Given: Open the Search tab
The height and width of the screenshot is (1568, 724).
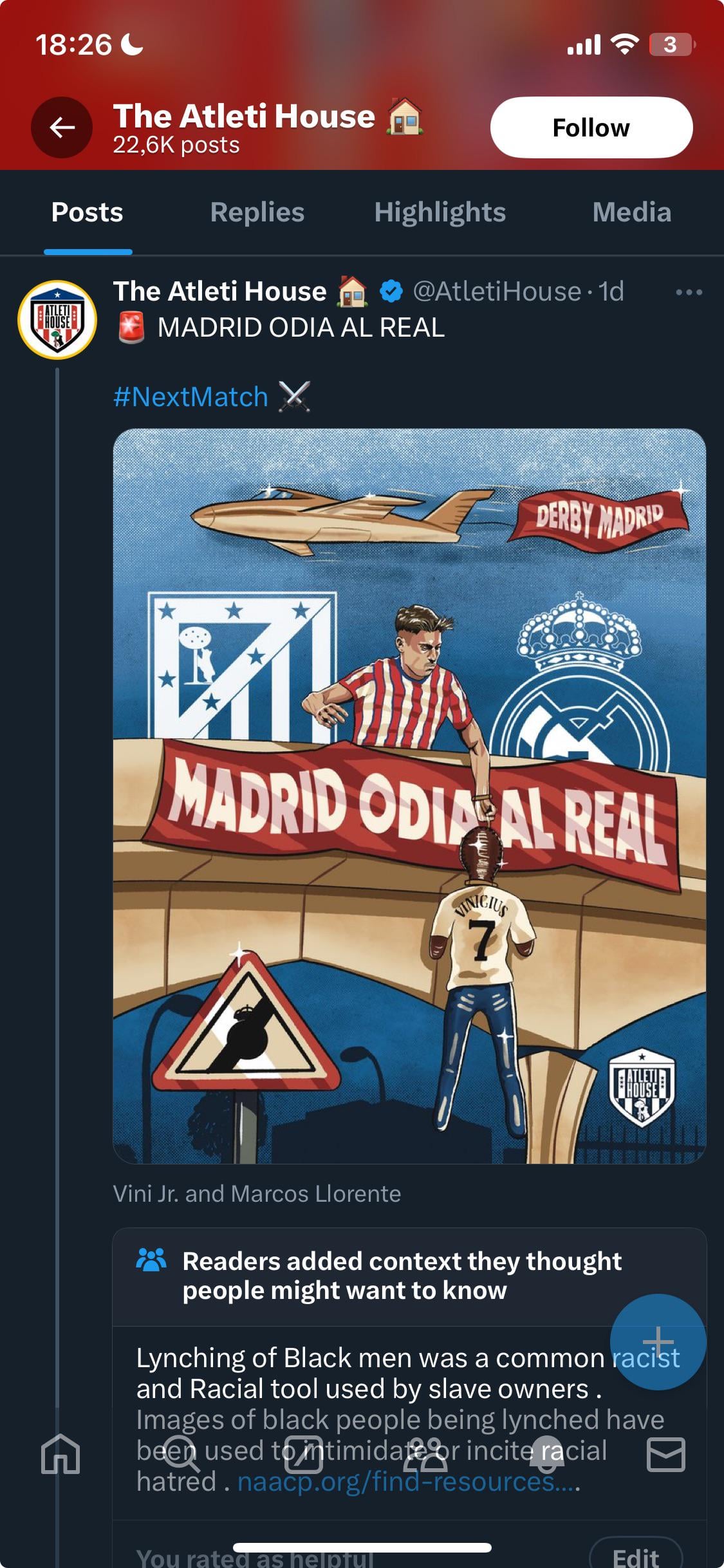Looking at the screenshot, I should pos(181,1454).
